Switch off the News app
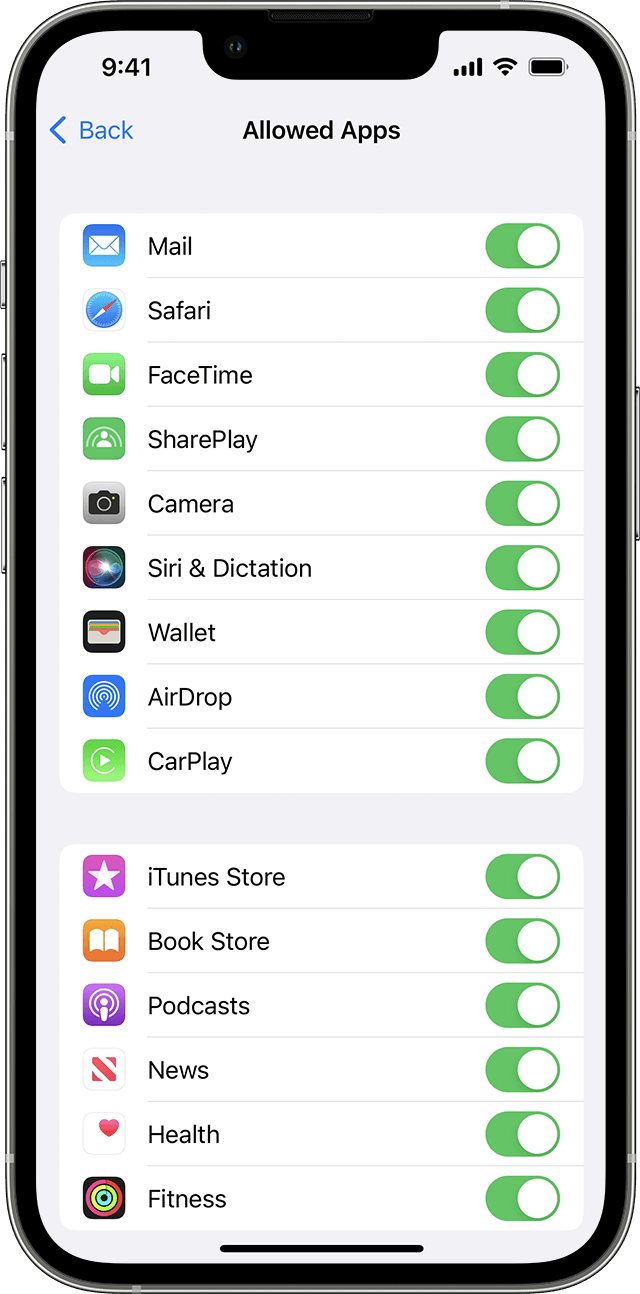 [x=523, y=1070]
